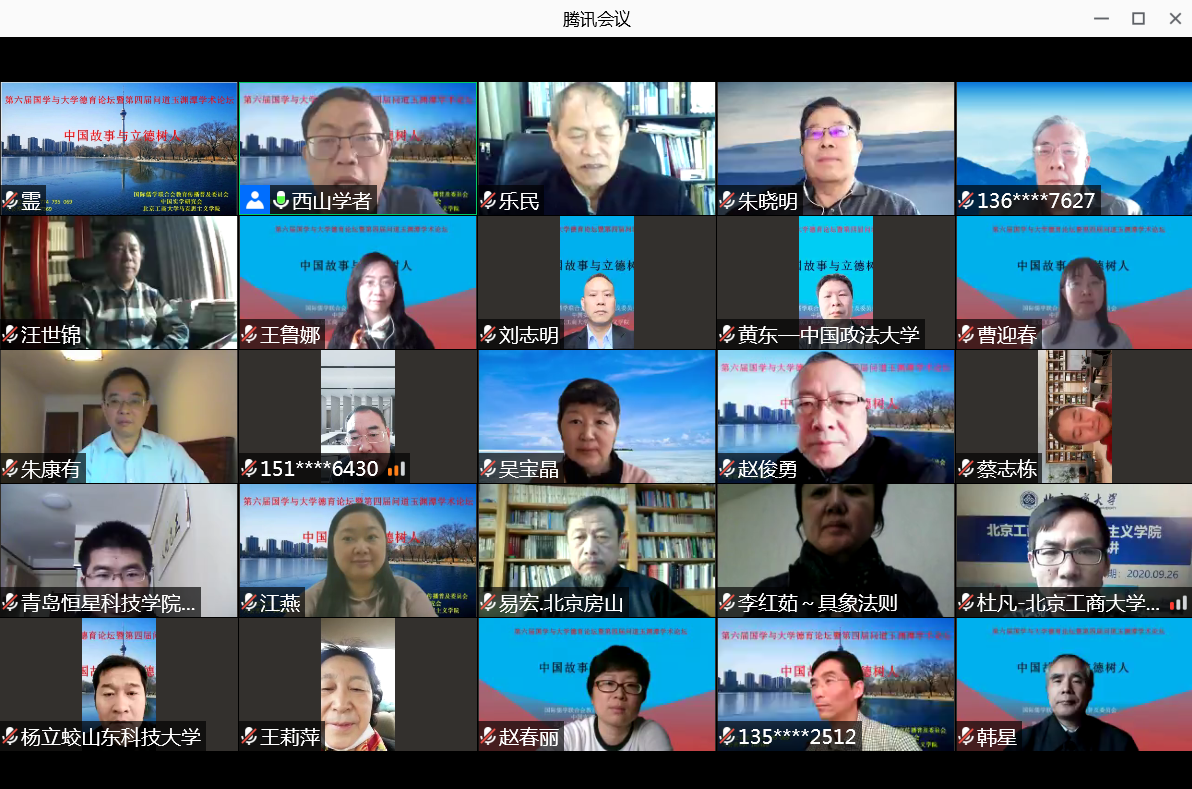Tap 赵俊勇's video tile
Image resolution: width=1192 pixels, height=789 pixels.
[x=835, y=416]
